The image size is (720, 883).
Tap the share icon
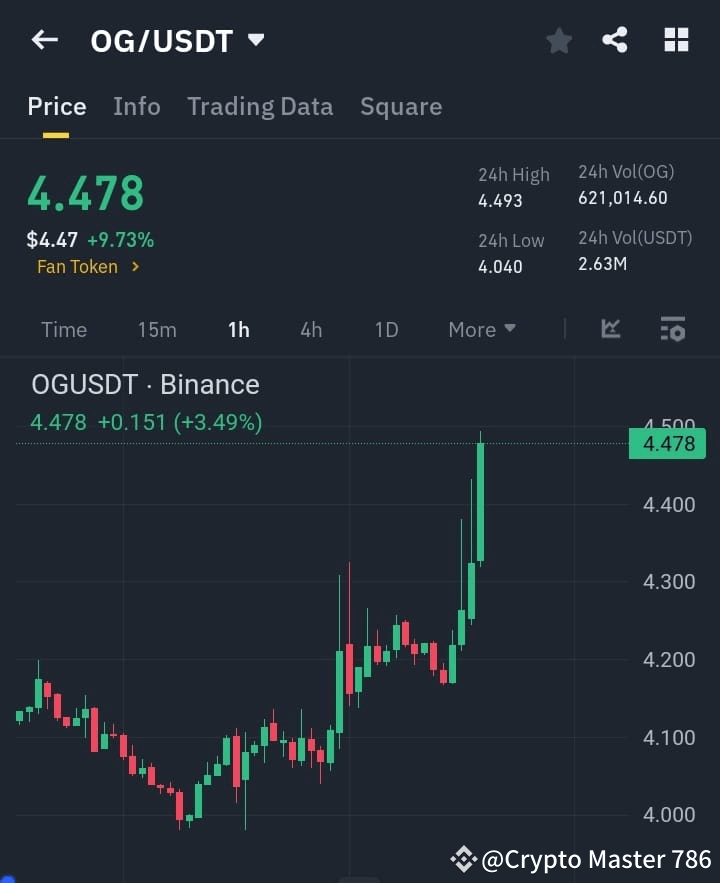pos(614,40)
